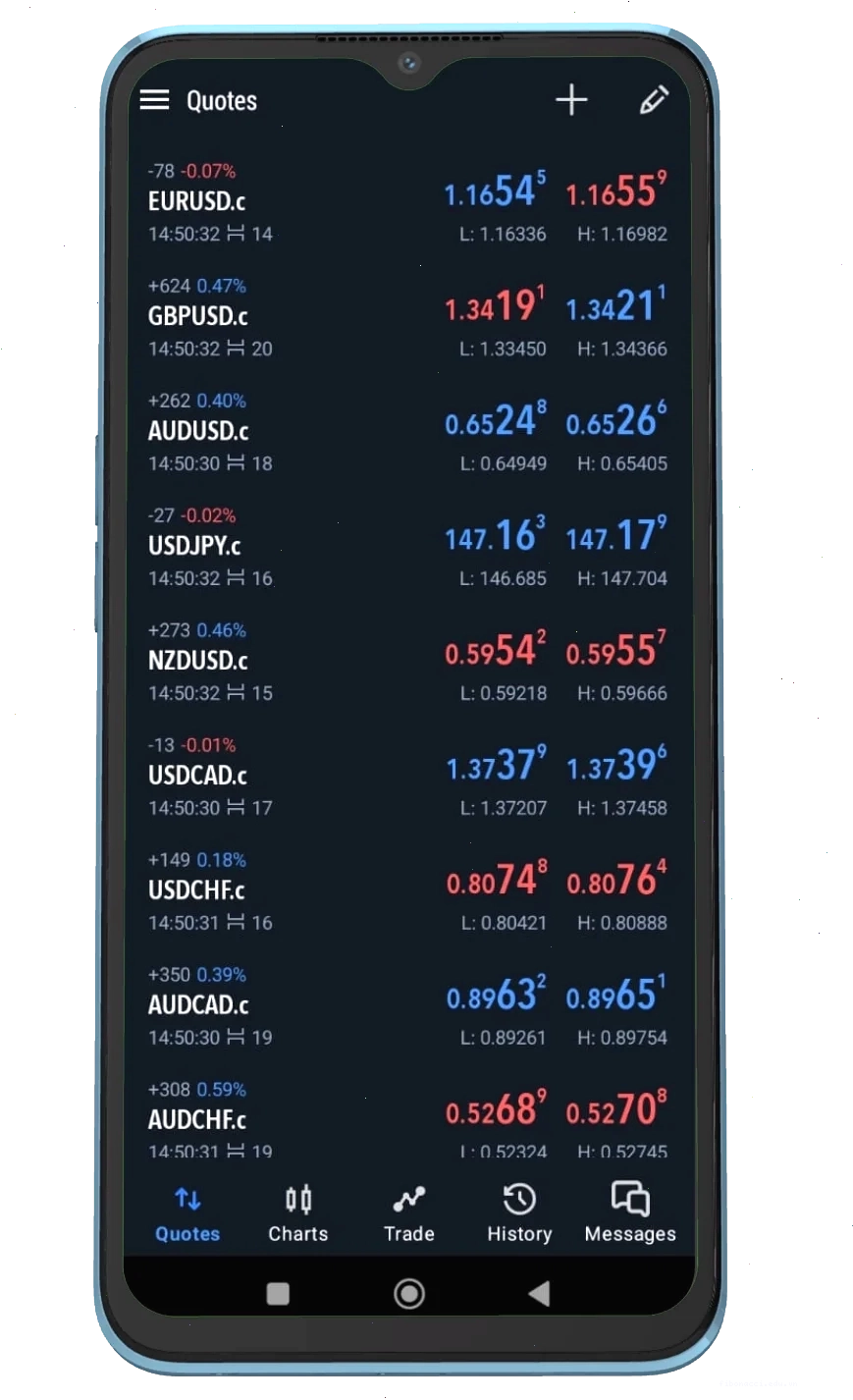This screenshot has height=1400, width=853.
Task: Edit the quotes list with the pencil icon
Action: 655,100
